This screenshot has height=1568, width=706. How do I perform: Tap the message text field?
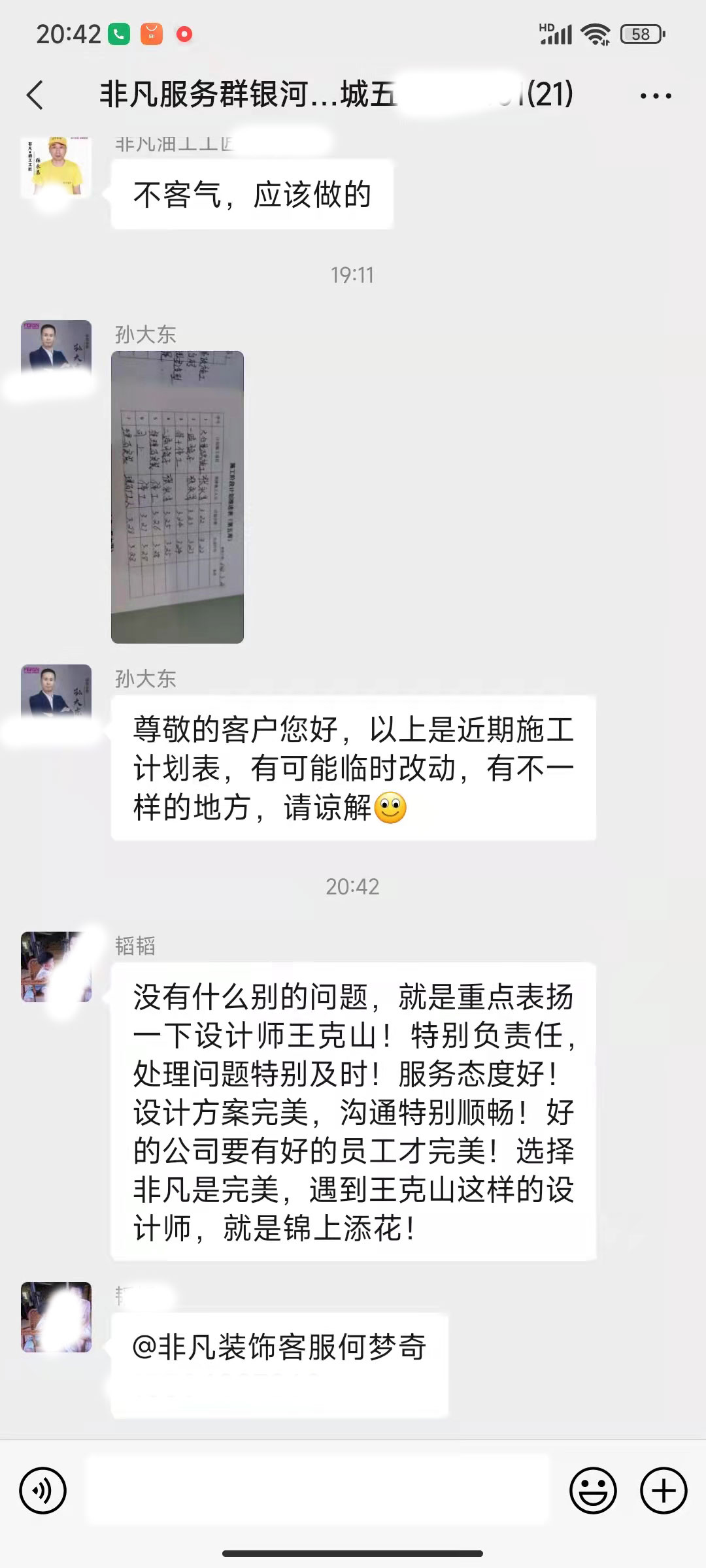[x=318, y=1490]
